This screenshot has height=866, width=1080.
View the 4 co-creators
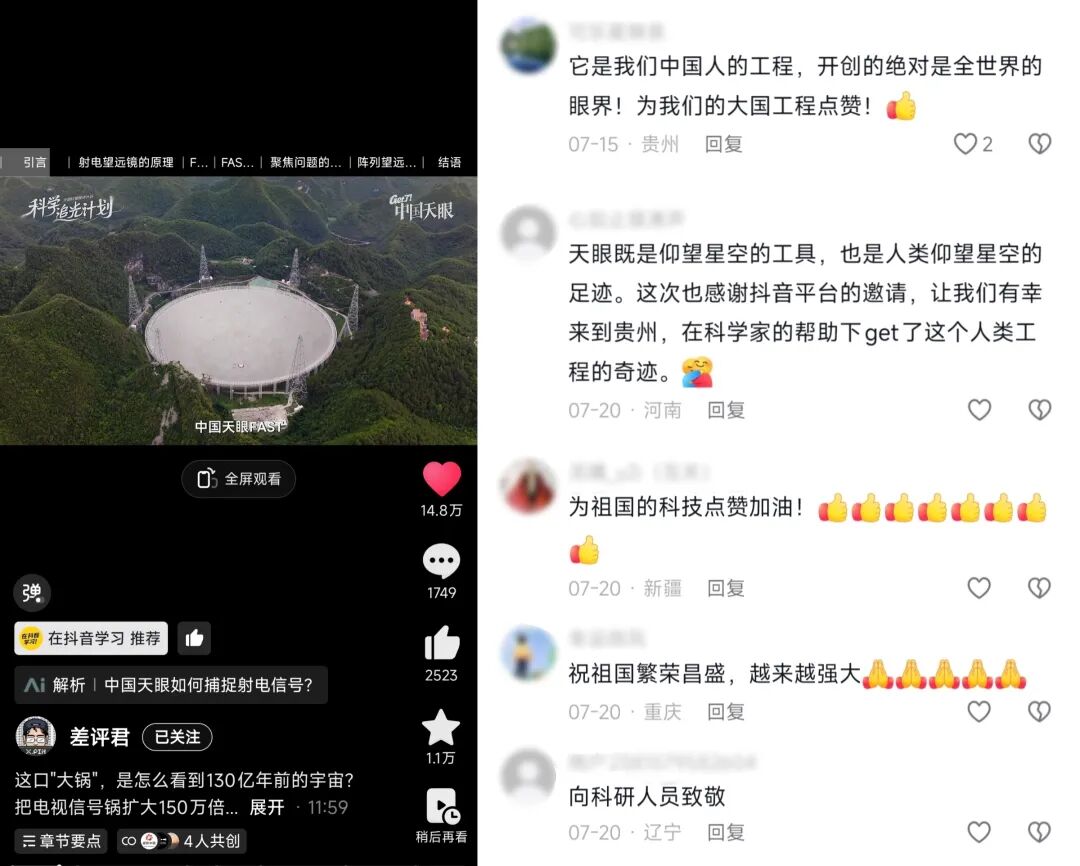tap(180, 841)
